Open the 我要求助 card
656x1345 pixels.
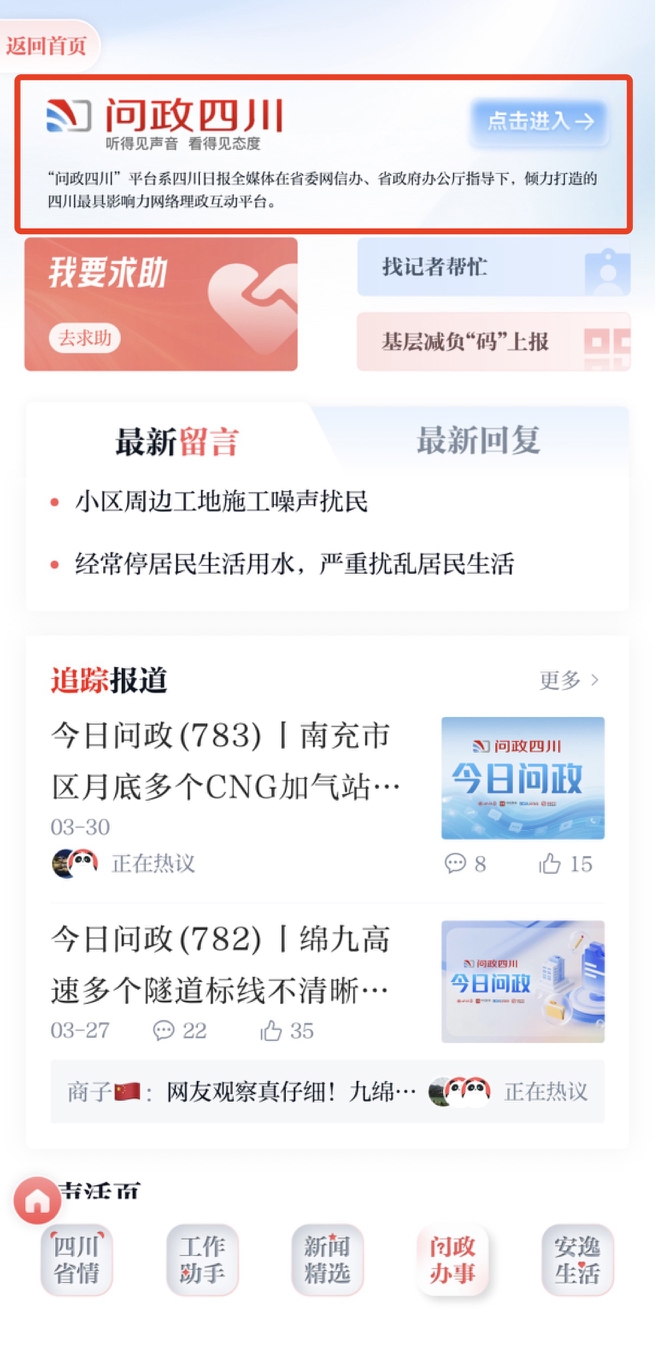(160, 304)
